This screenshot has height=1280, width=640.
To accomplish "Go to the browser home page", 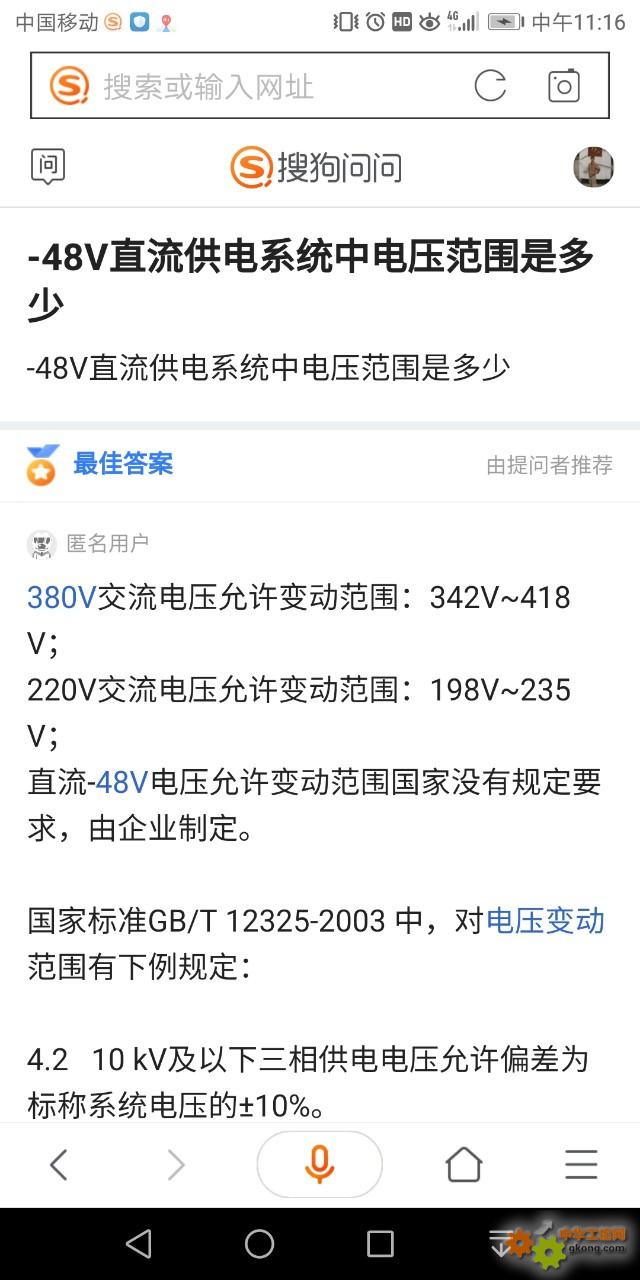I will (x=463, y=1164).
